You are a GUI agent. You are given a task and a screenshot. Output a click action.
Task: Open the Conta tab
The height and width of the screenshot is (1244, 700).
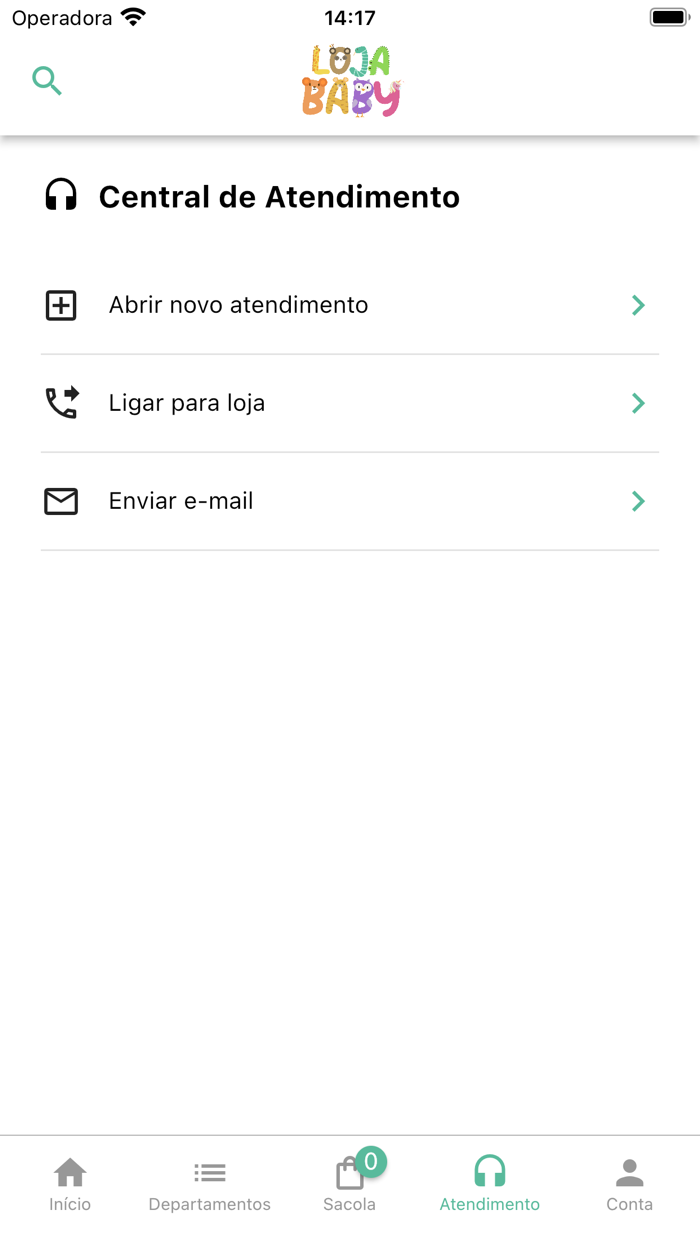(x=629, y=1185)
